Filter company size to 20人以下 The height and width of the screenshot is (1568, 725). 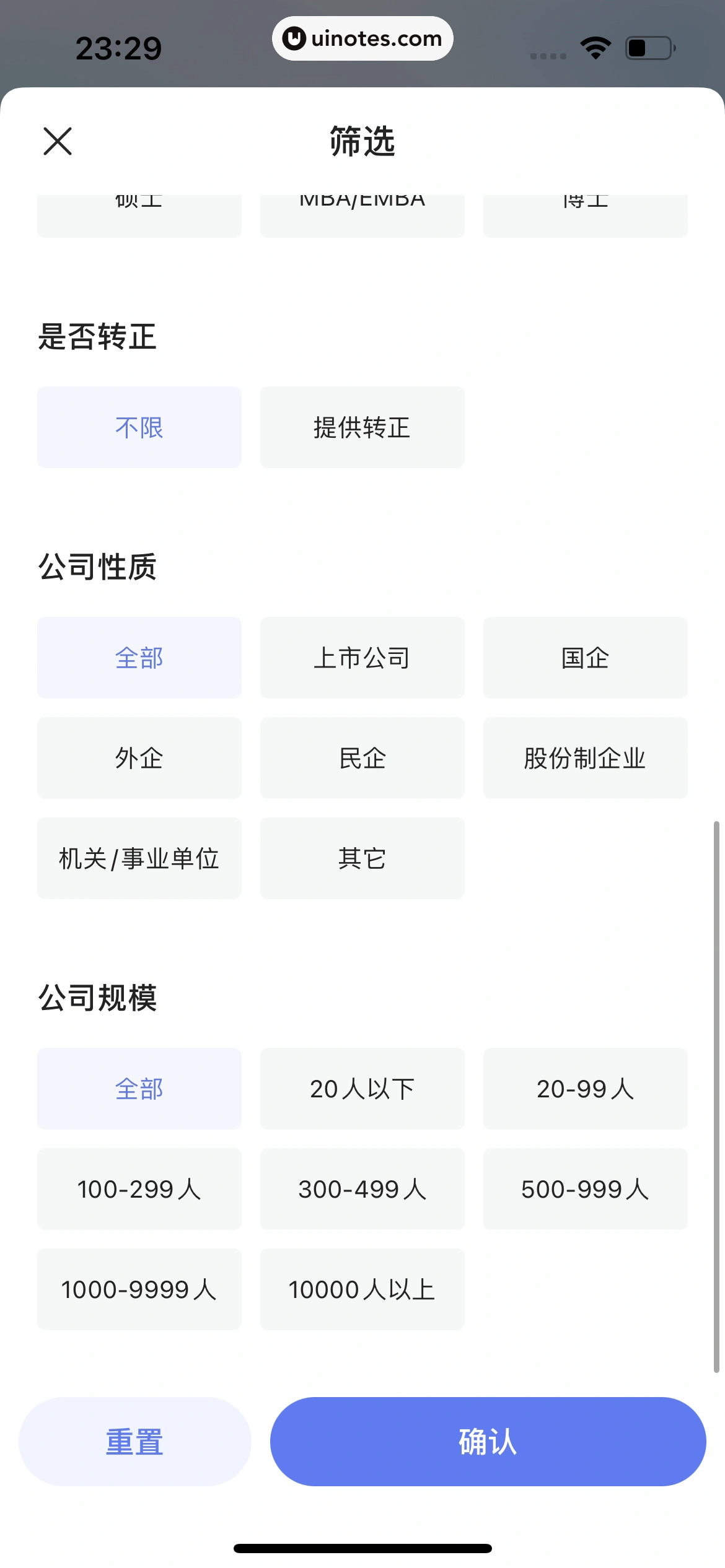pos(362,1089)
